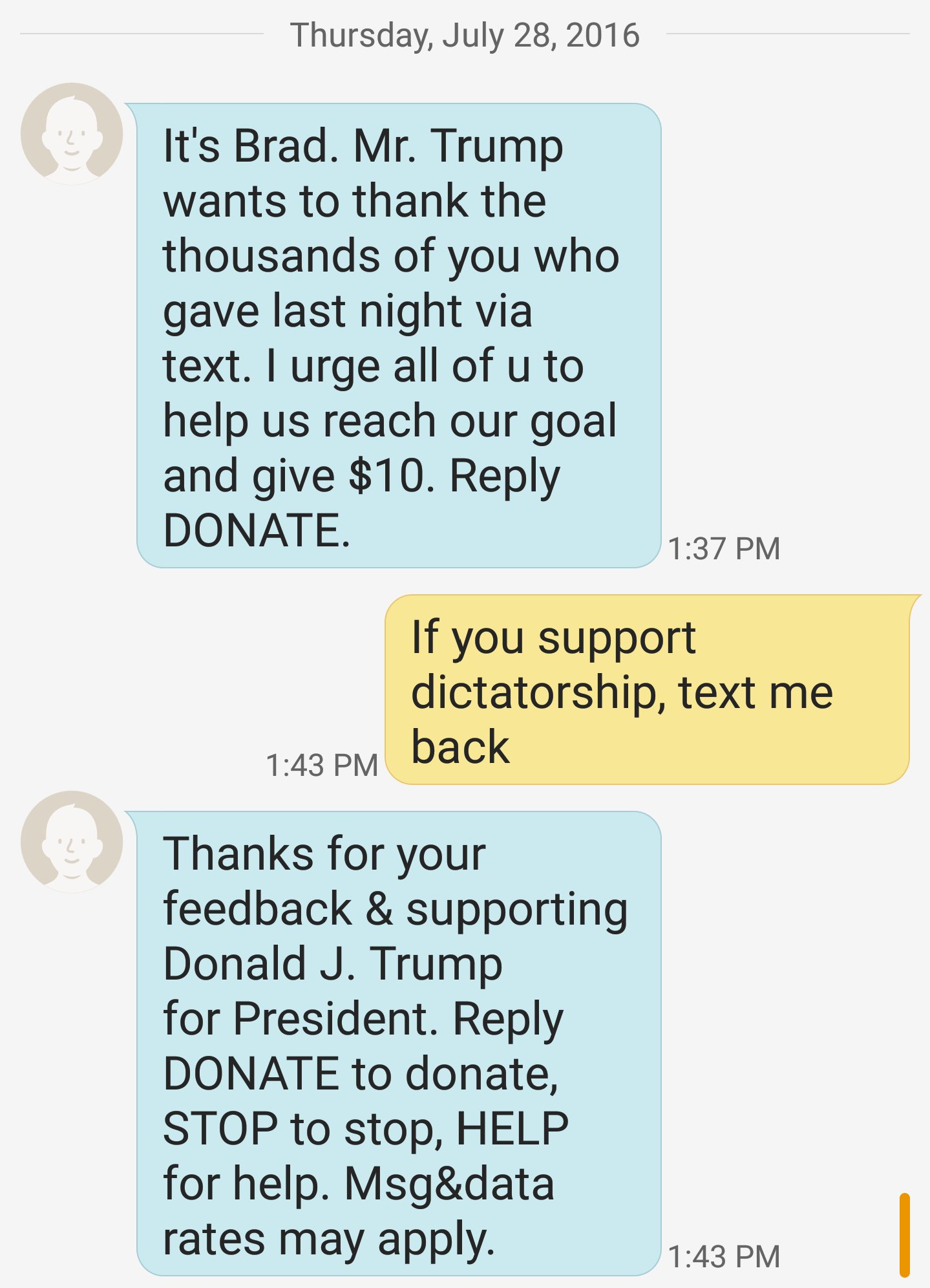
Task: Open the sender avatar beside the 'Thanks for your feedback' message
Action: [x=72, y=842]
